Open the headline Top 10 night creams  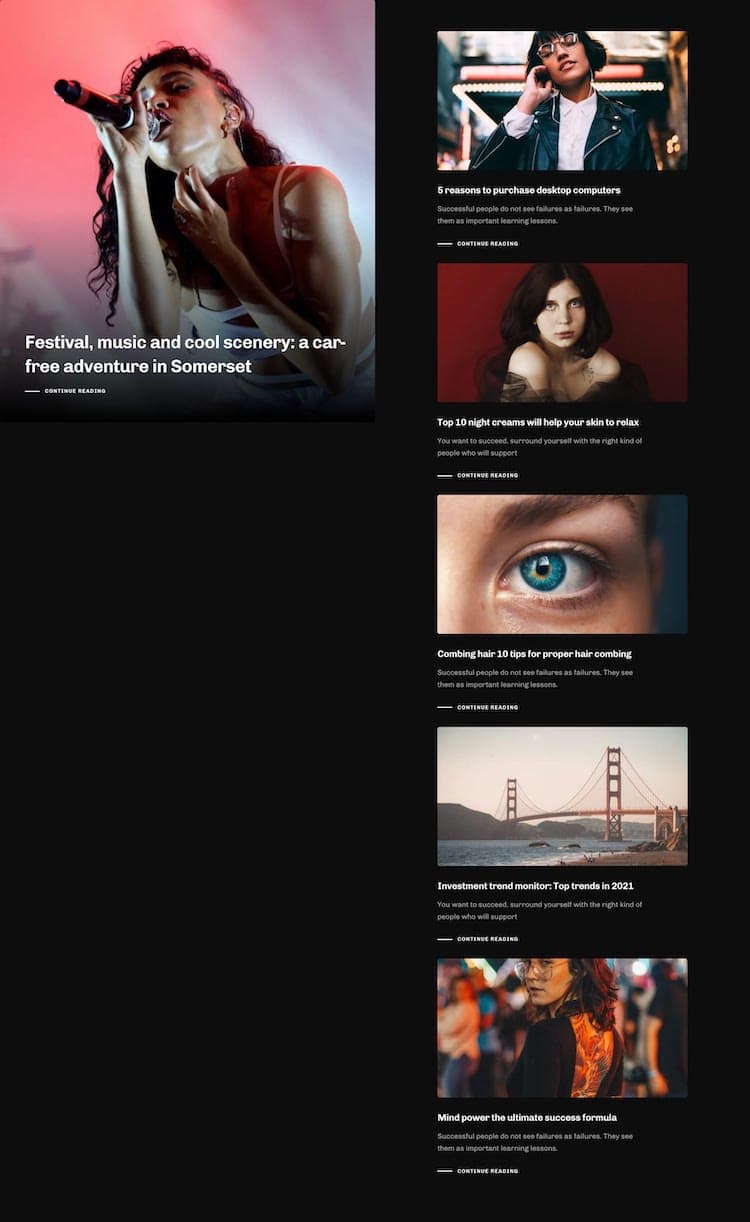tap(537, 422)
